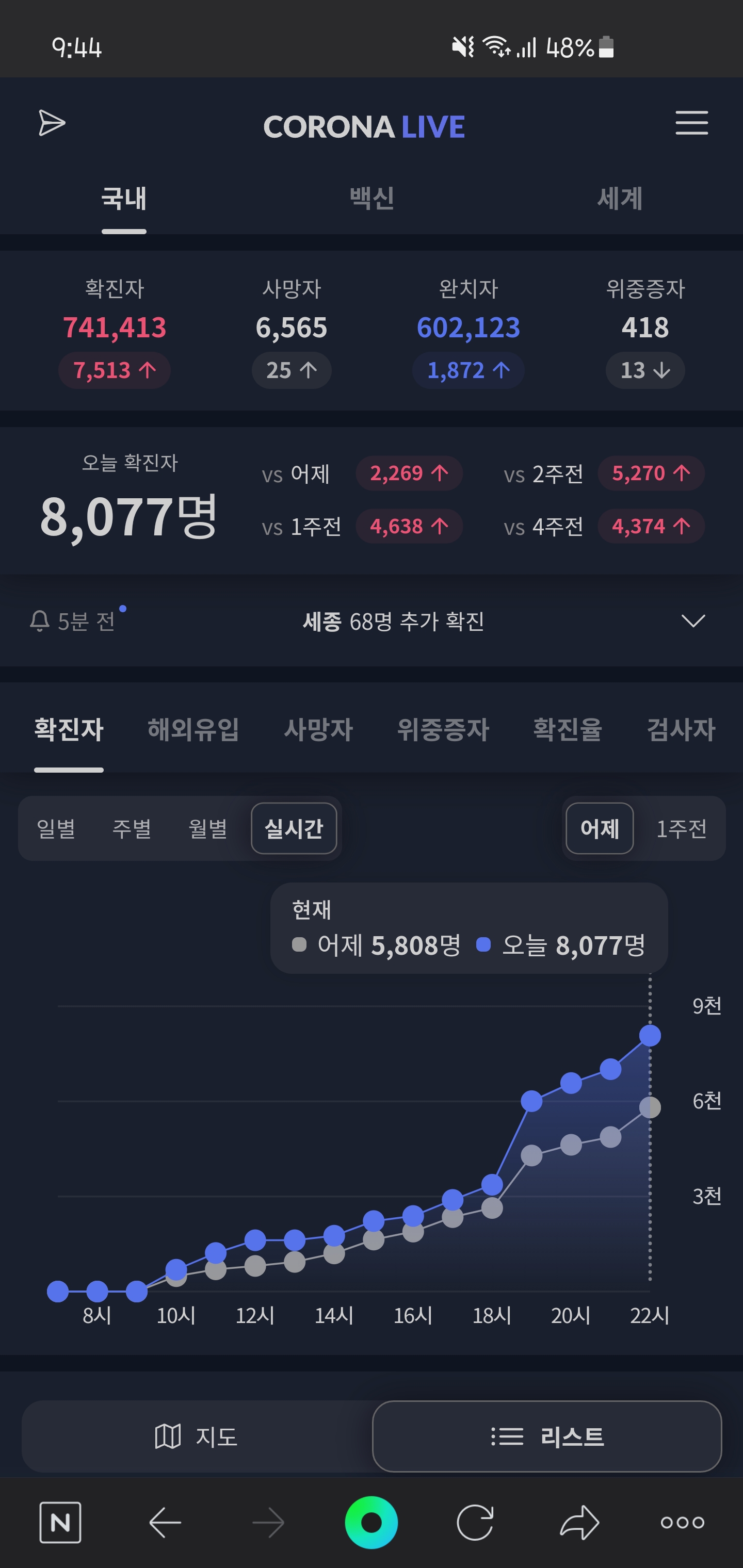Switch to the 백신 tab
This screenshot has width=743, height=1568.
click(372, 199)
